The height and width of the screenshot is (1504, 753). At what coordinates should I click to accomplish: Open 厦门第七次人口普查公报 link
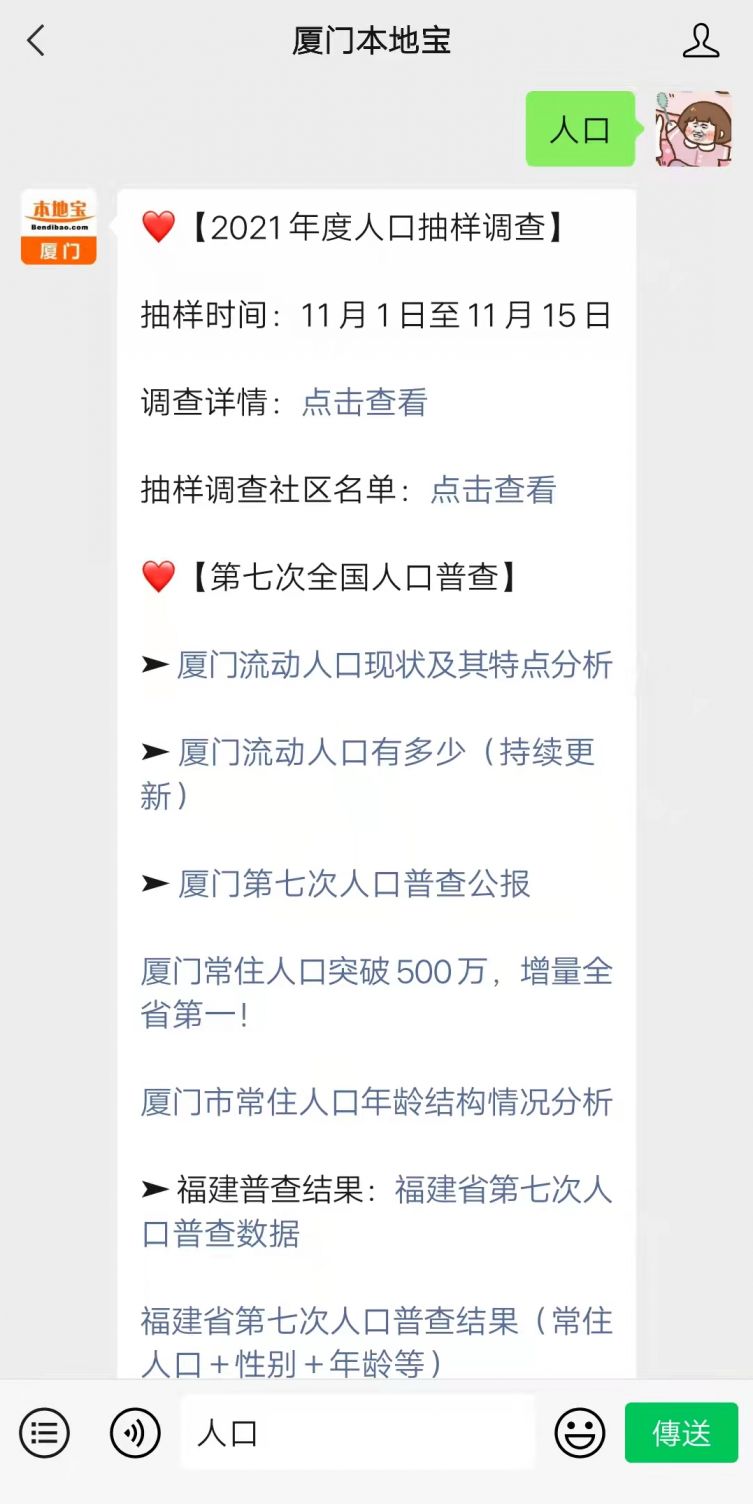(354, 884)
